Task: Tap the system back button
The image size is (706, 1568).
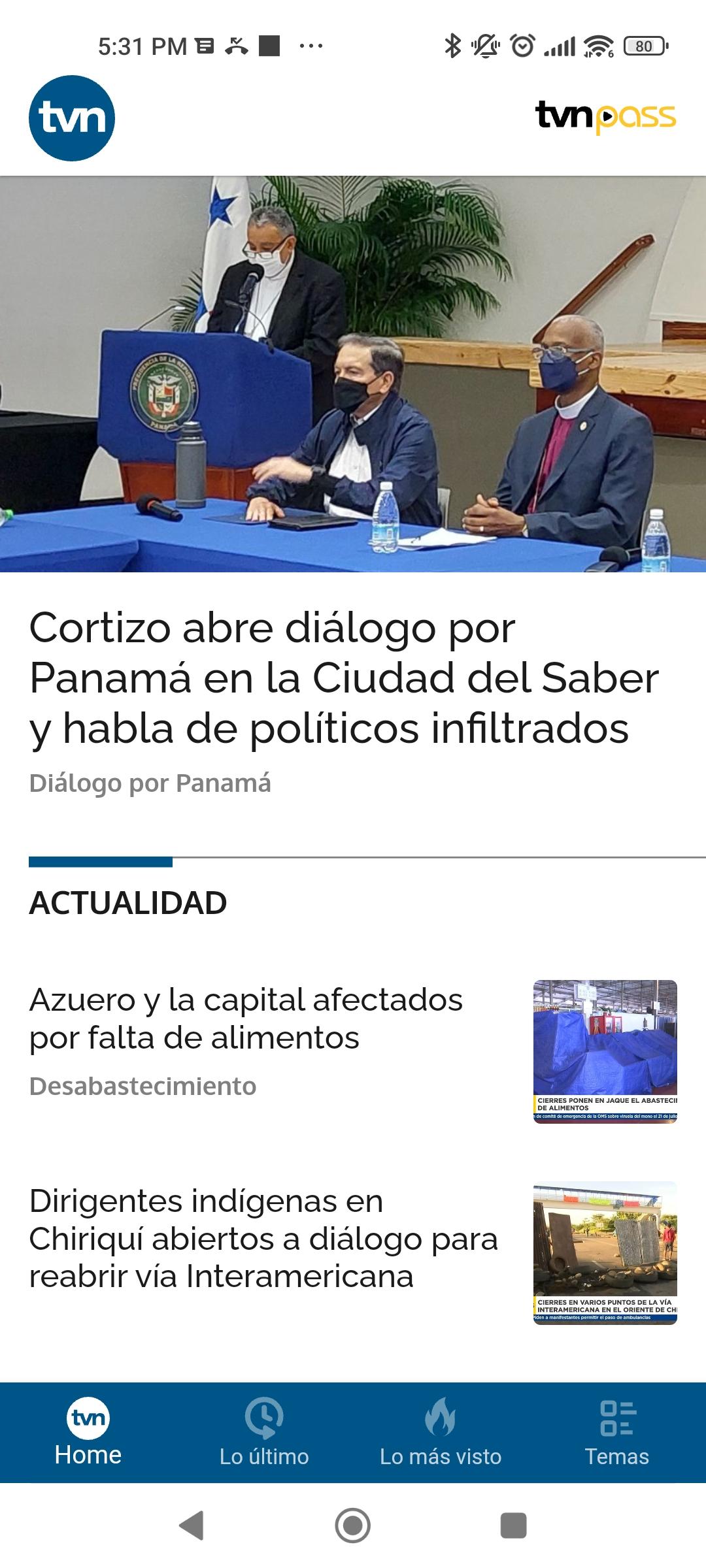Action: point(192,1526)
